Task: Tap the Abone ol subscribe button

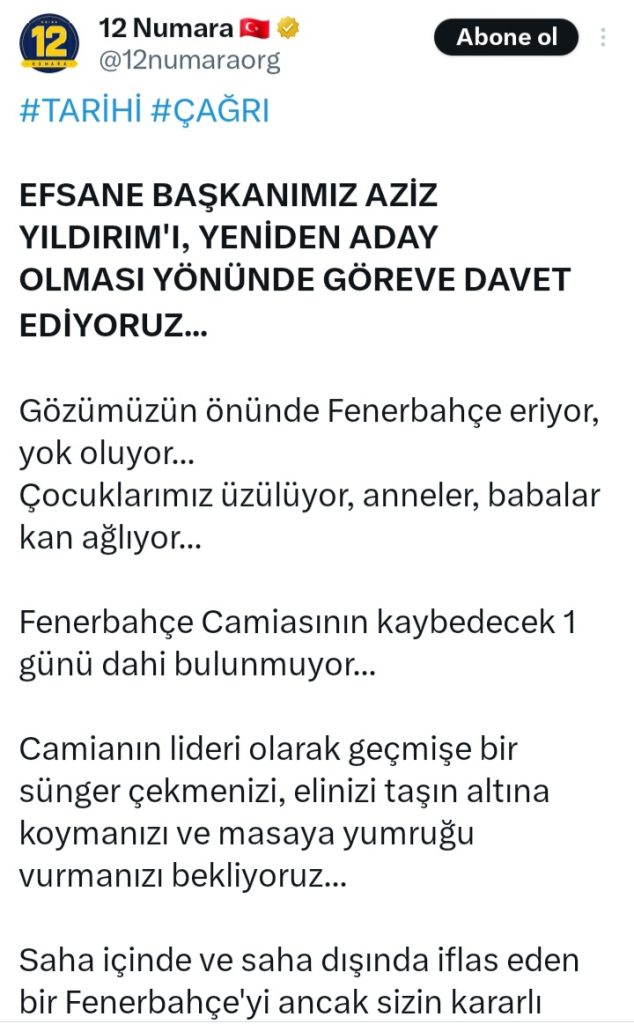Action: (506, 37)
